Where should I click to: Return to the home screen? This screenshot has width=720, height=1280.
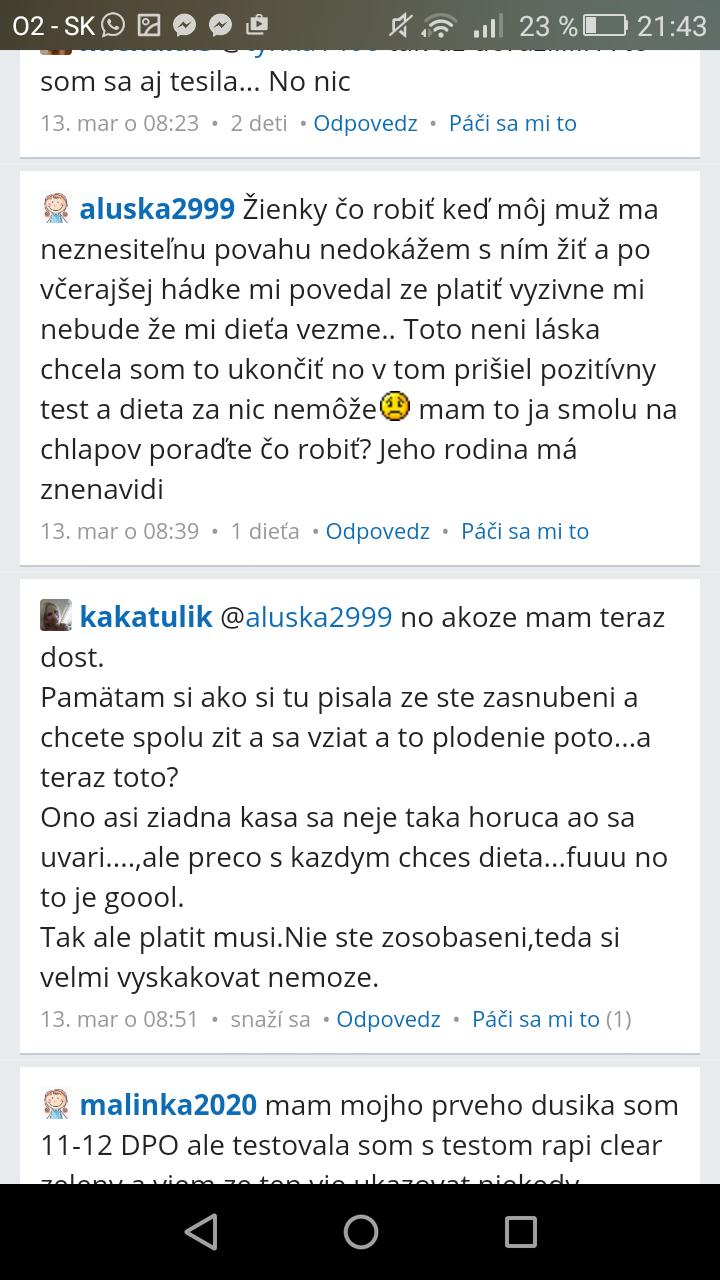point(360,1232)
